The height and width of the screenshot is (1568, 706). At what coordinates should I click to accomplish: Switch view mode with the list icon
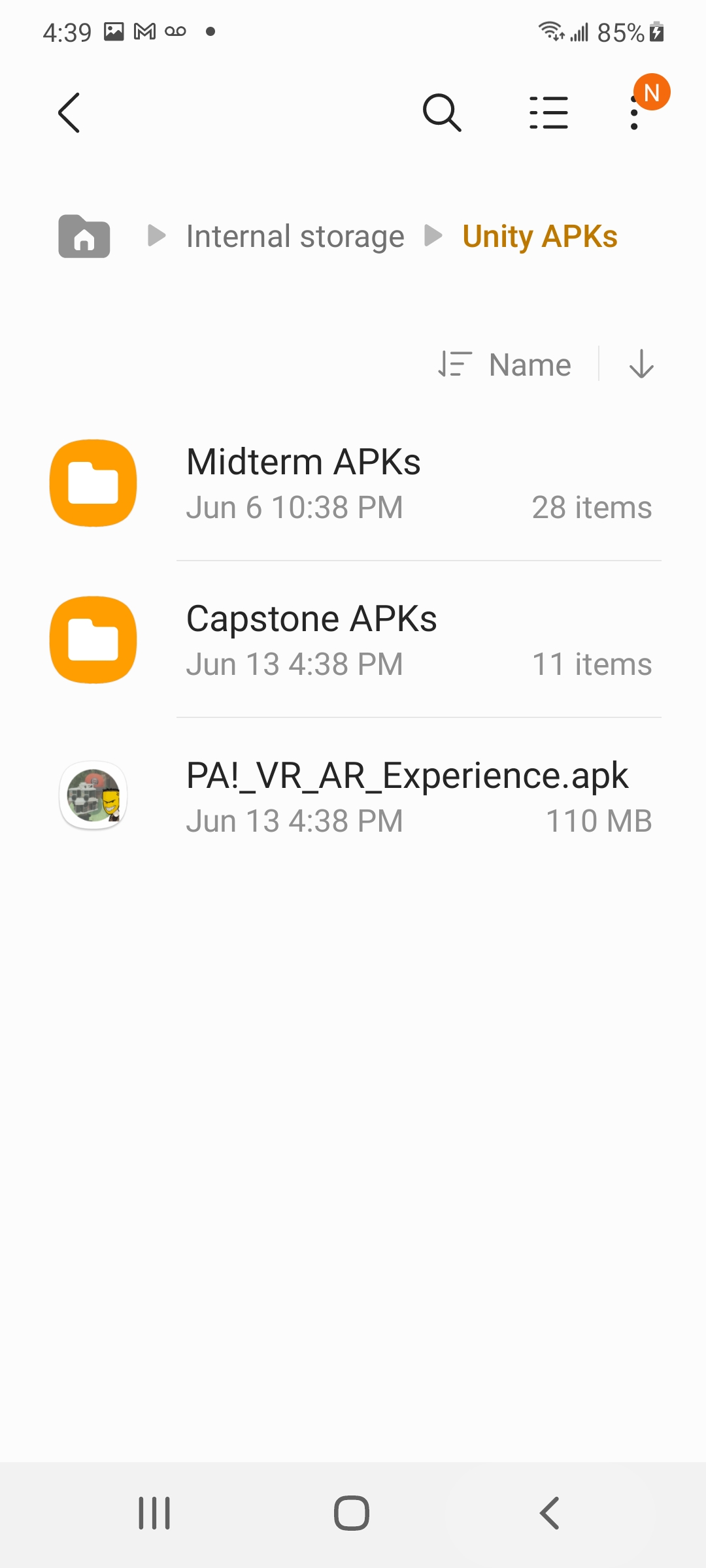[548, 112]
